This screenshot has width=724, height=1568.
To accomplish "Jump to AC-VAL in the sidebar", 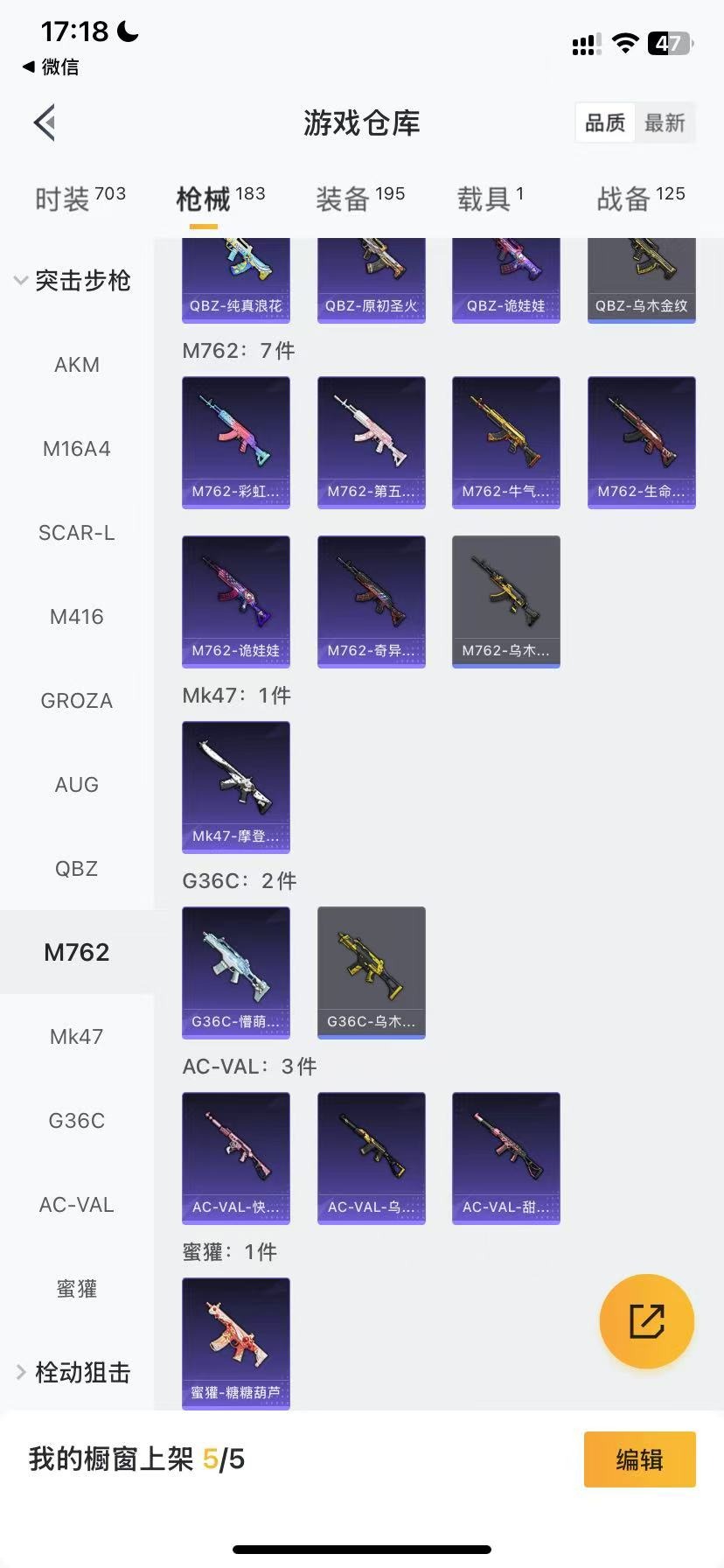I will pyautogui.click(x=77, y=1205).
